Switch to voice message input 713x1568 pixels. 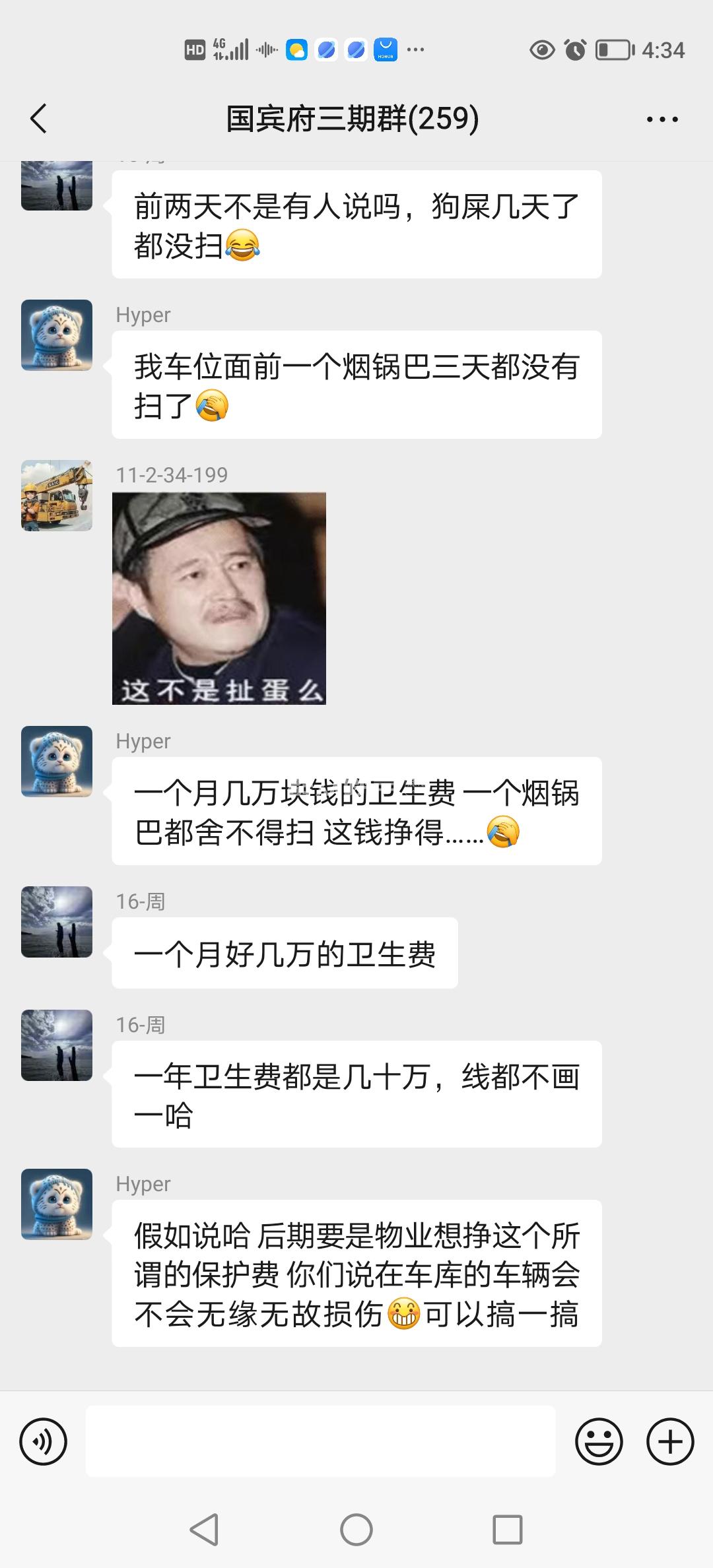point(44,1441)
